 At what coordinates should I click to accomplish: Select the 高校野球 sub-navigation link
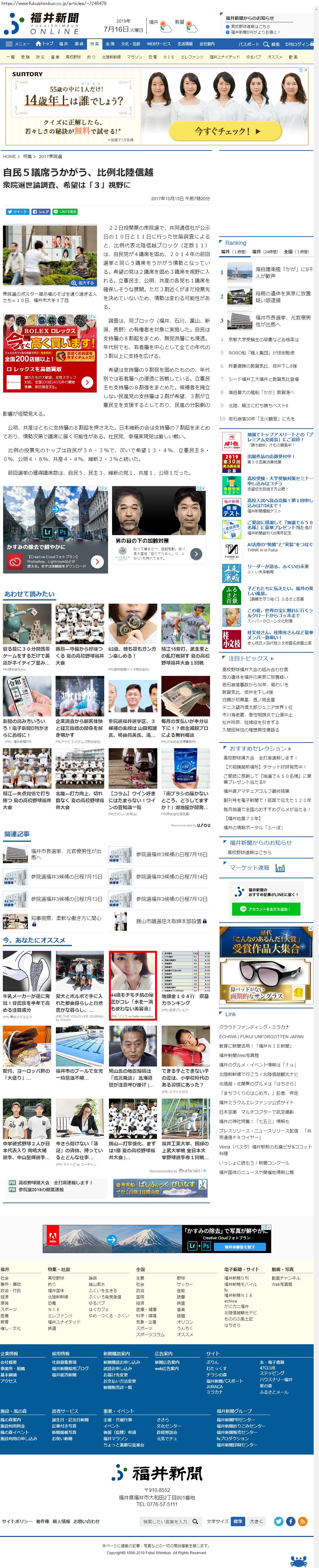[x=73, y=57]
